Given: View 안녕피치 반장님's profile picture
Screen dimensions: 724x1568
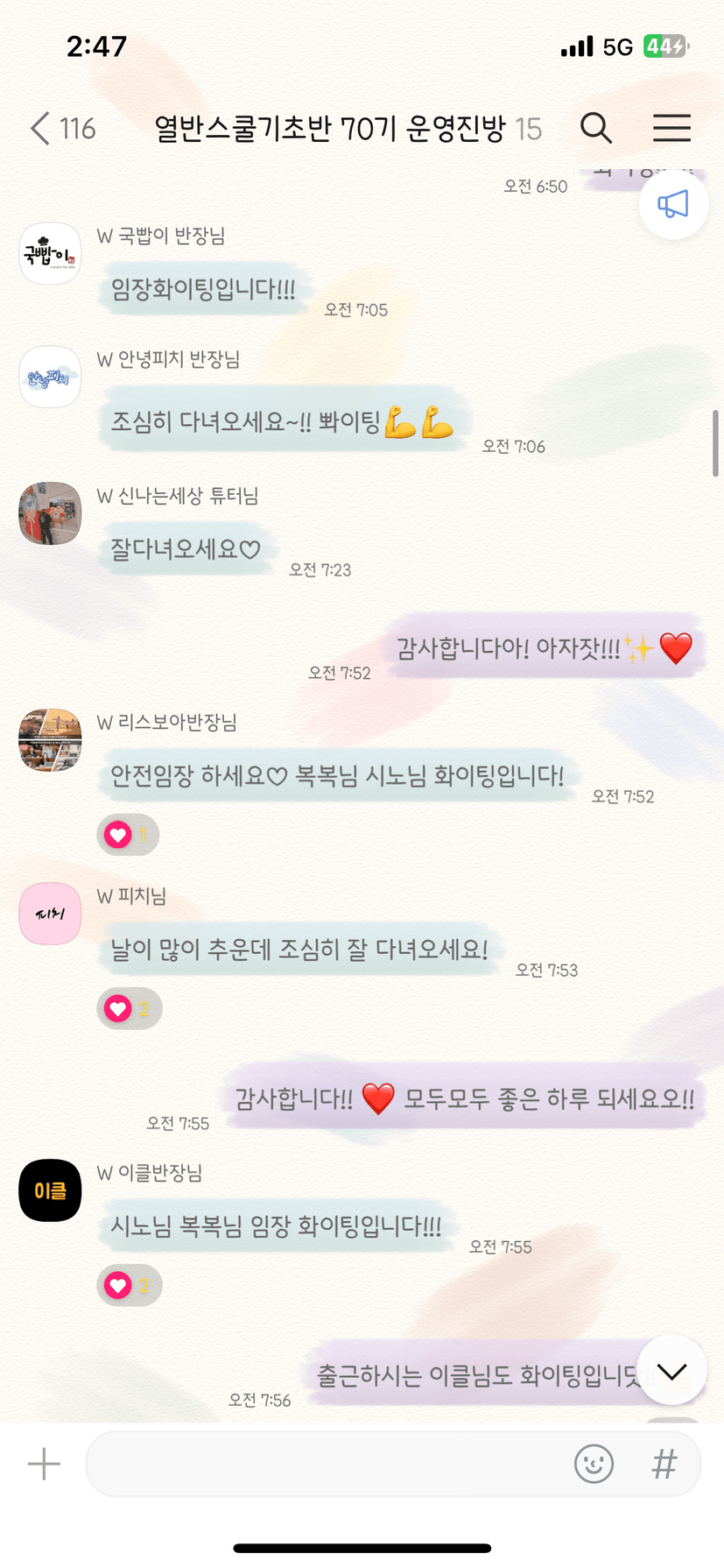Looking at the screenshot, I should point(50,378).
